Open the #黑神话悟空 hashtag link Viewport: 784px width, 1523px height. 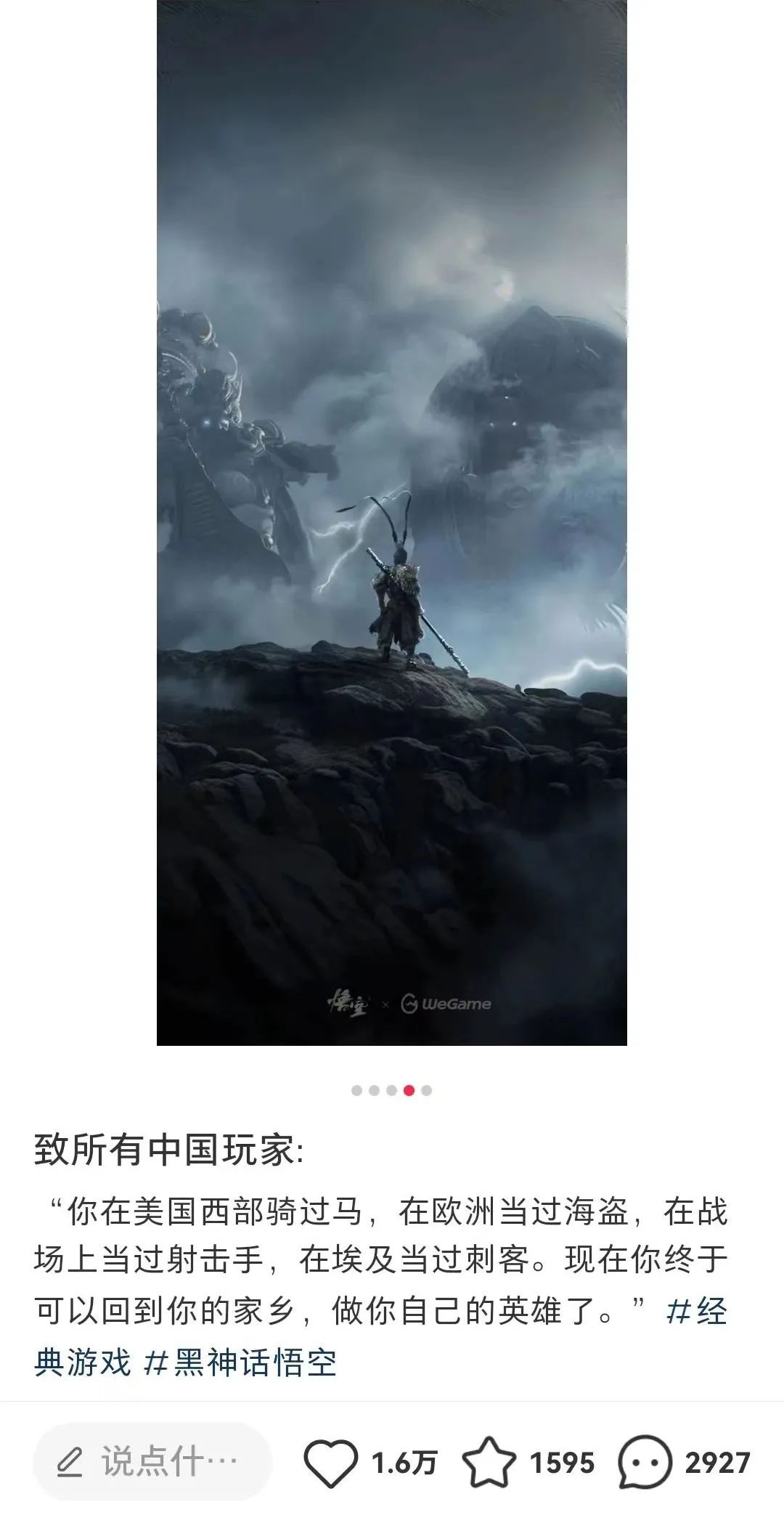pos(241,1362)
